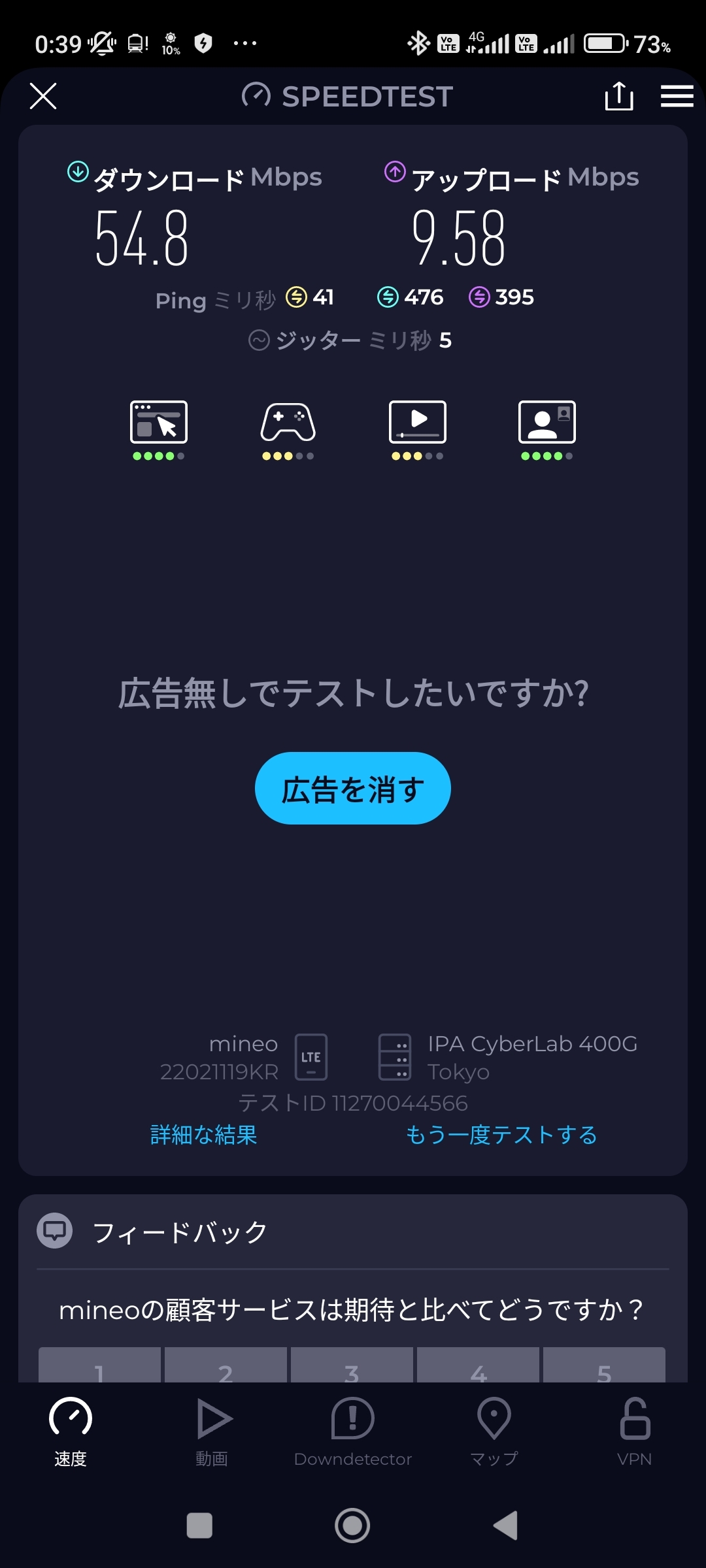This screenshot has width=706, height=1568.
Task: Rate mineo customer service 3
Action: [x=352, y=1364]
